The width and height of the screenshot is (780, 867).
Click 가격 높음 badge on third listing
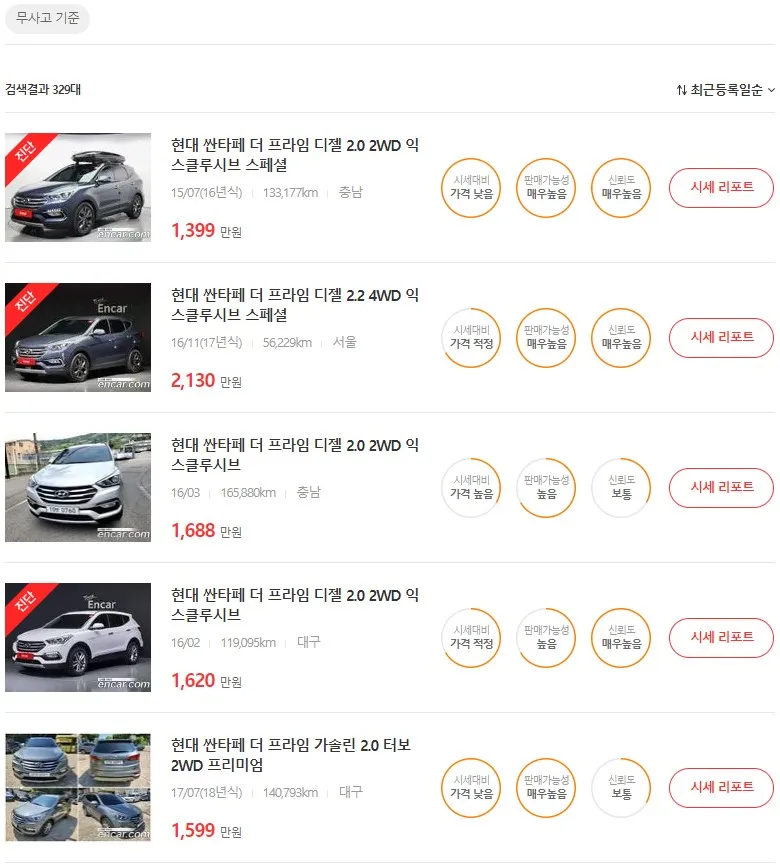click(x=470, y=488)
